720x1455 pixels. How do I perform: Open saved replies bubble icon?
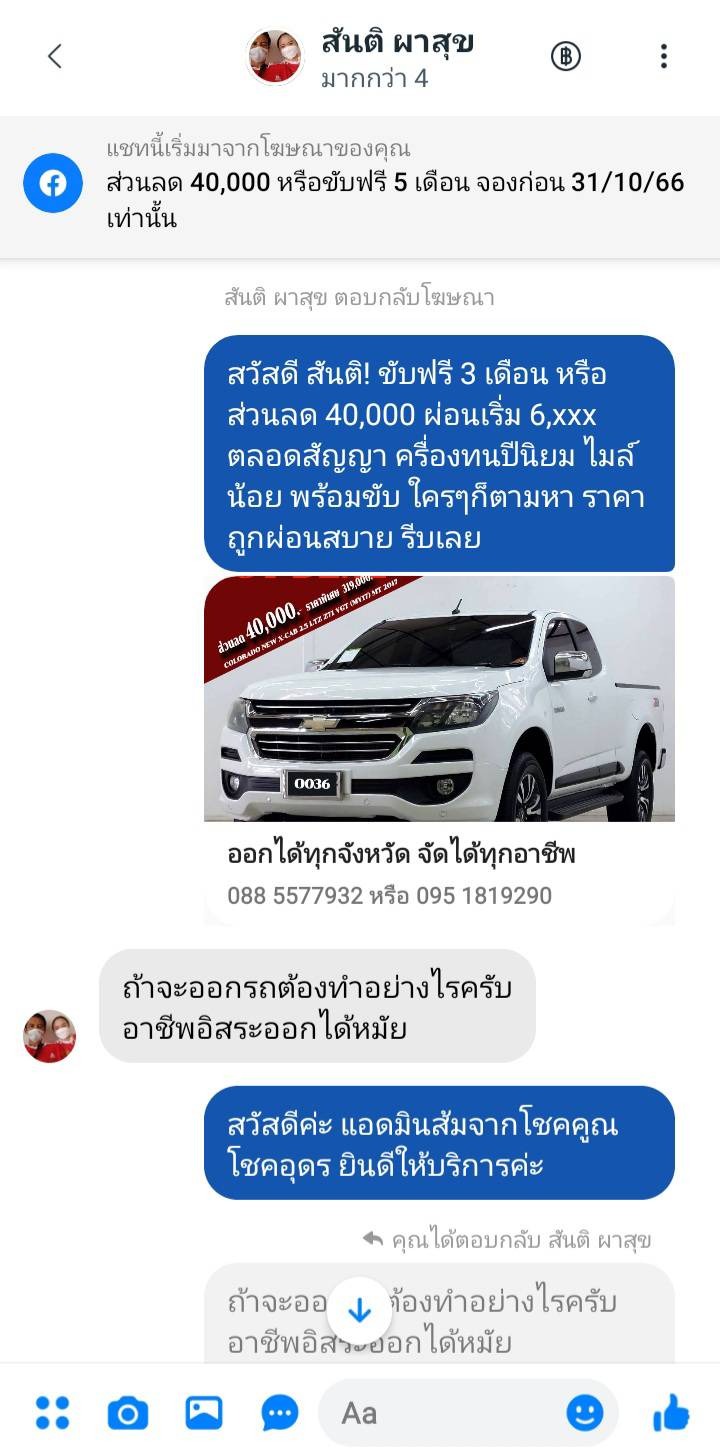point(280,1413)
